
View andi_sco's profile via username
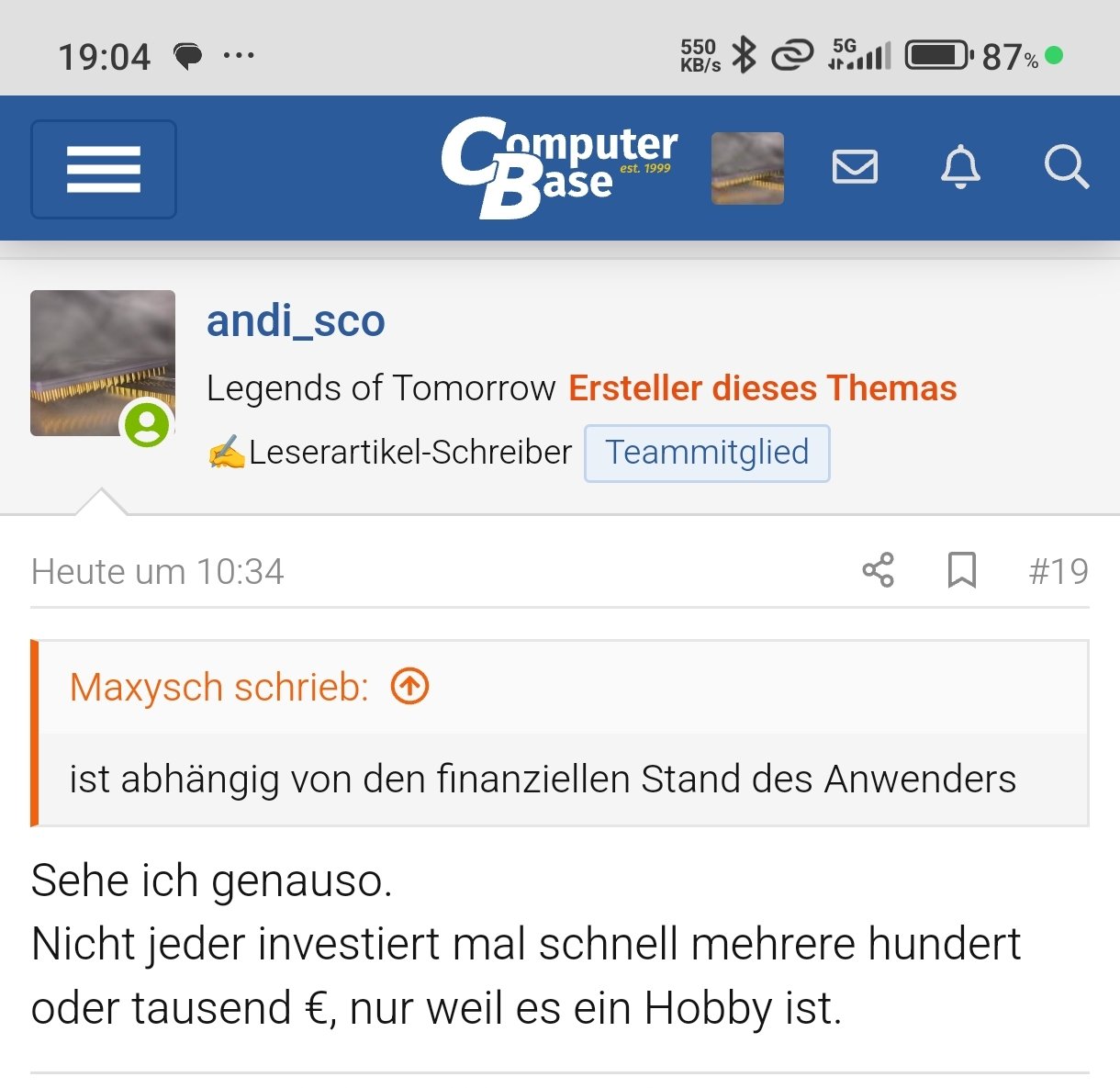click(296, 321)
